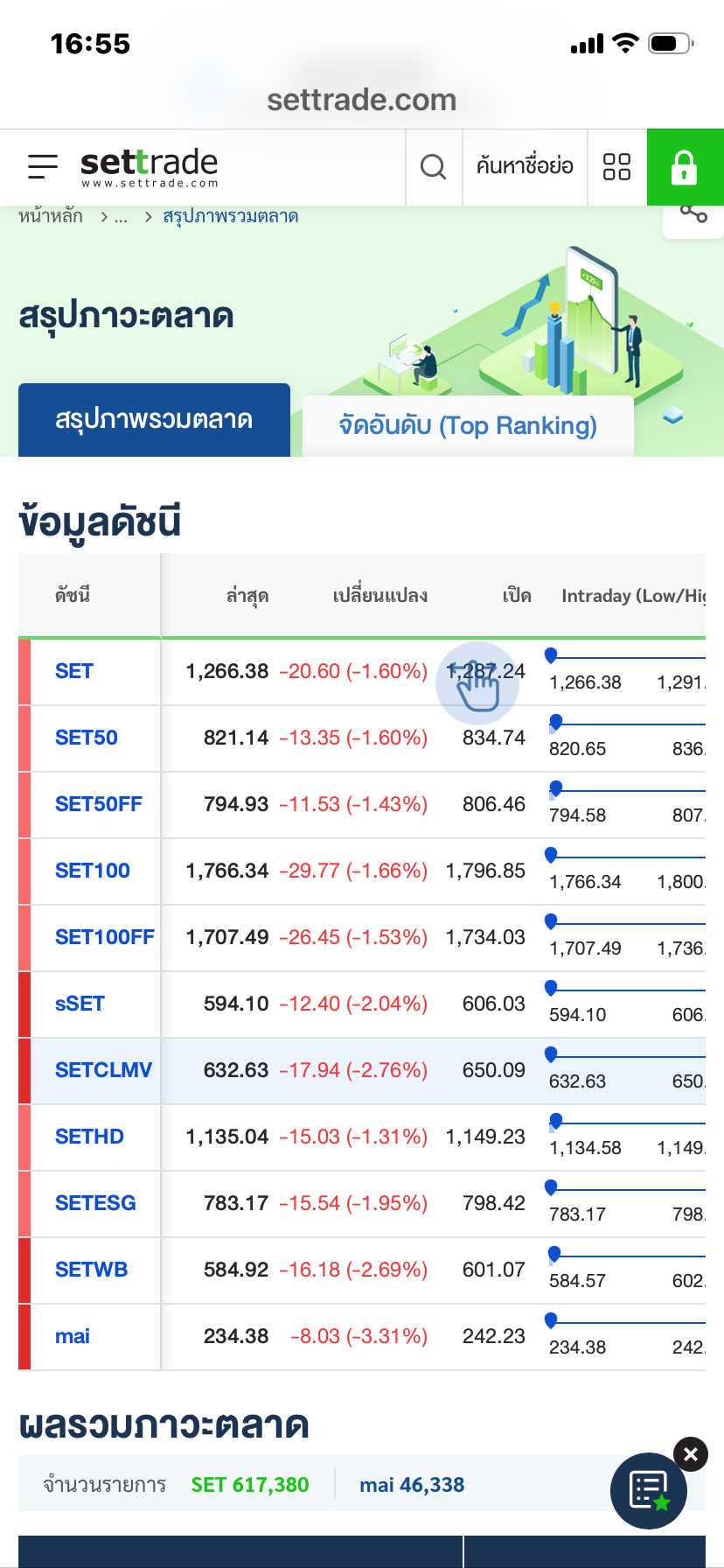This screenshot has height=1568, width=724.
Task: Open the hamburger menu
Action: click(42, 166)
